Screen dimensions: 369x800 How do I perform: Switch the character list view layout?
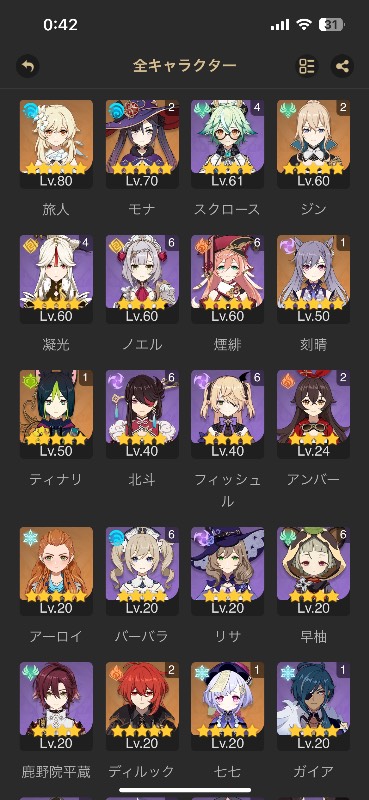coord(307,66)
